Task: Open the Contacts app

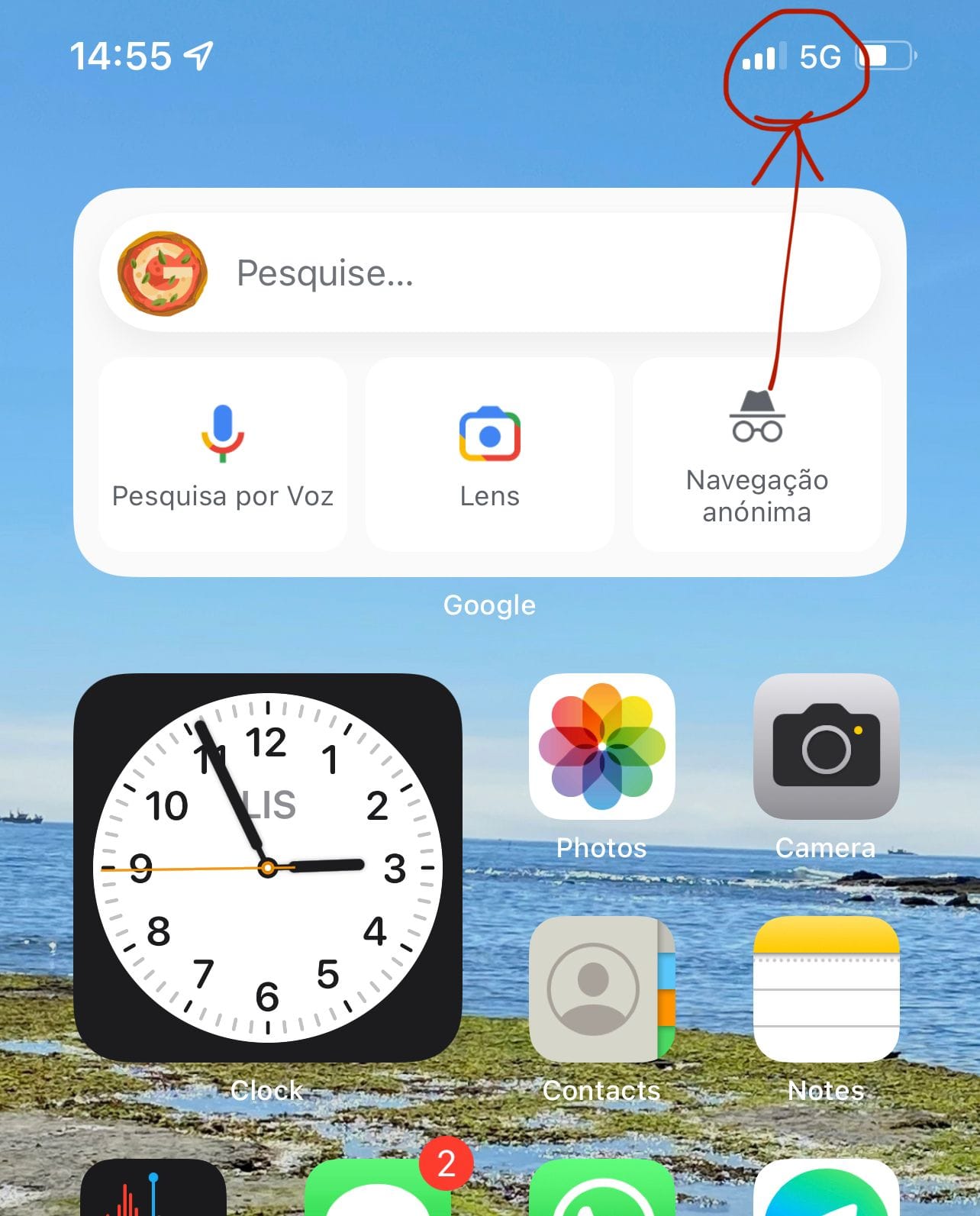Action: [601, 989]
